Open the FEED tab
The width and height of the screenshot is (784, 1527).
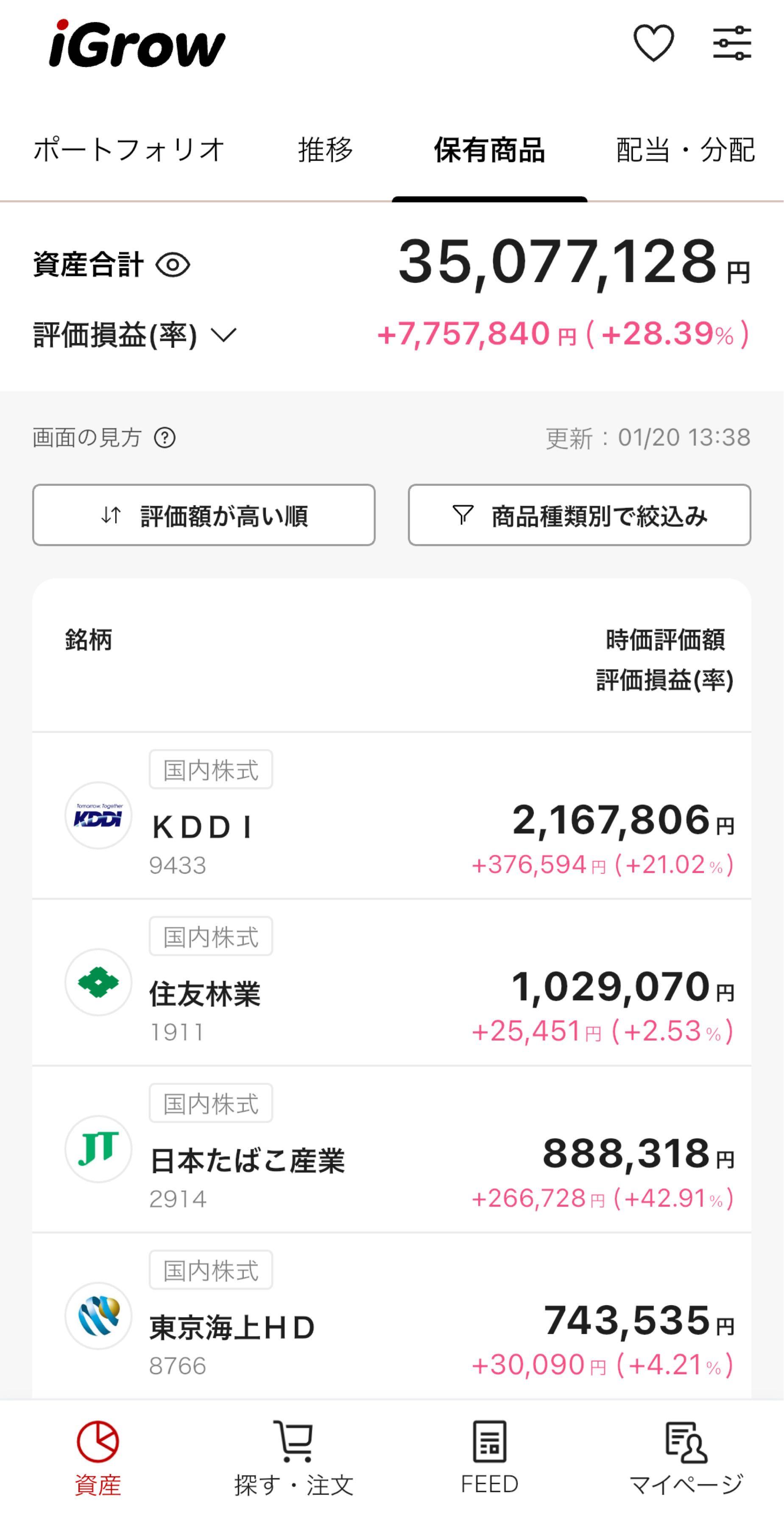(x=489, y=1458)
